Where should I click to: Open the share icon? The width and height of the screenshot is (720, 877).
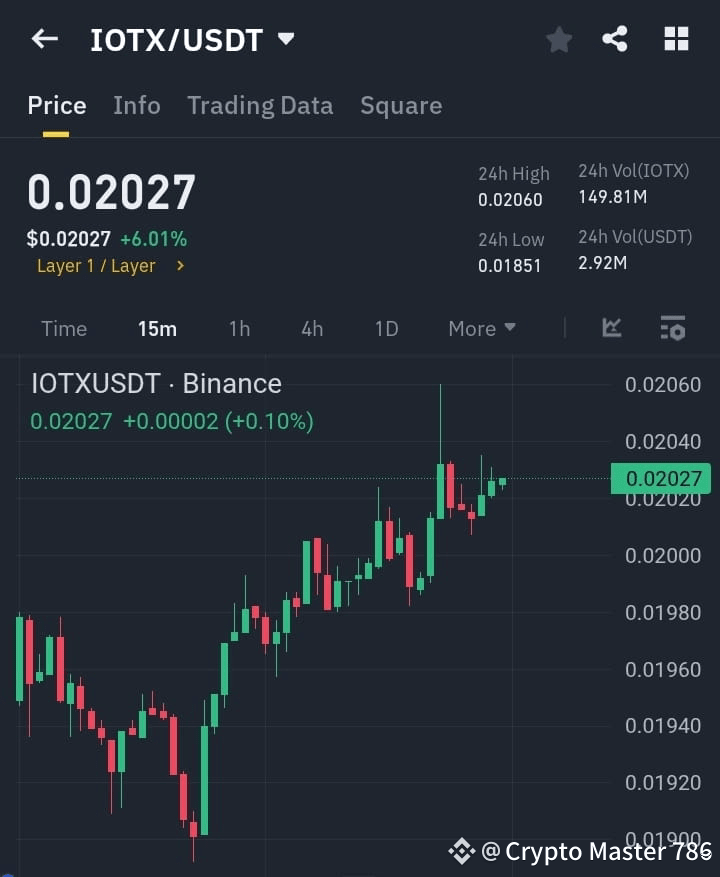click(616, 39)
